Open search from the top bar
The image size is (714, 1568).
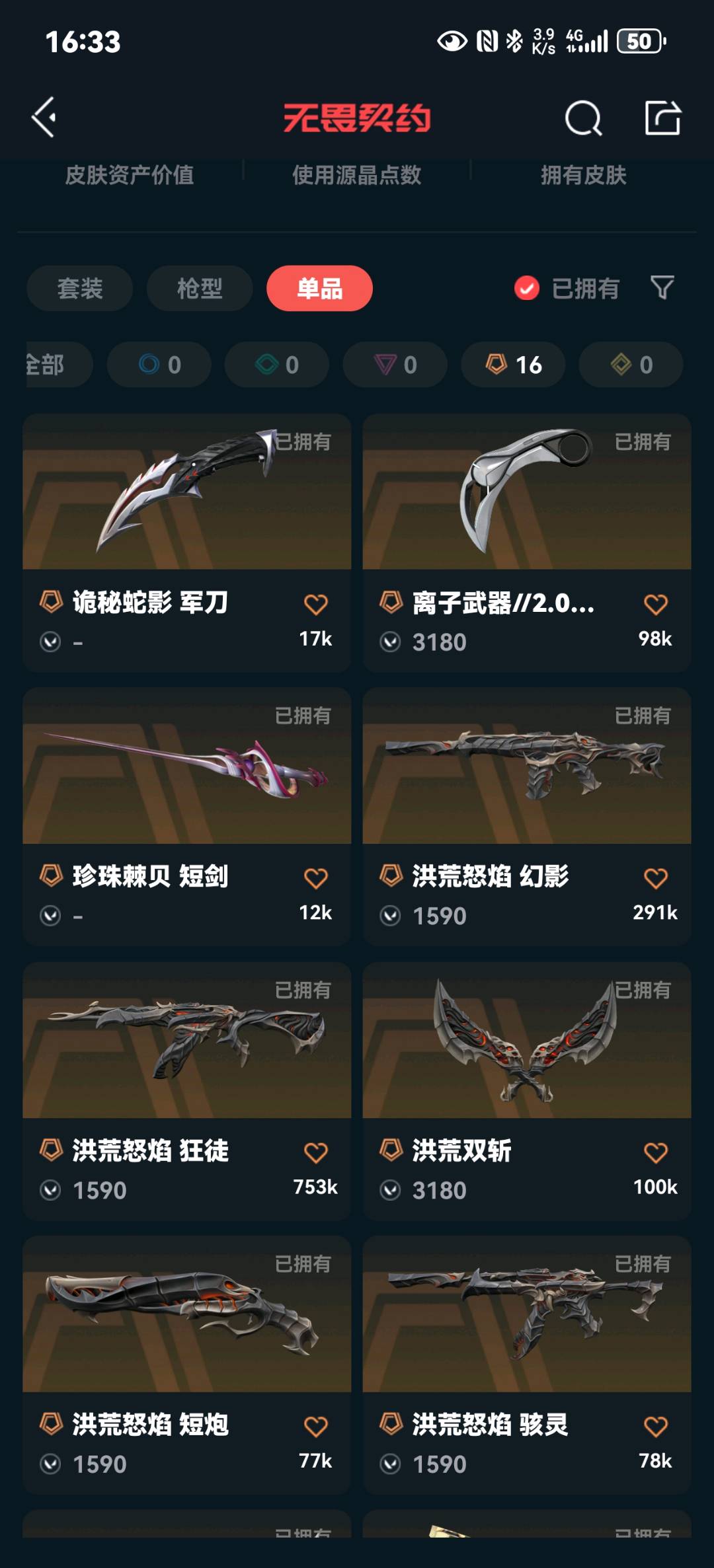point(583,119)
